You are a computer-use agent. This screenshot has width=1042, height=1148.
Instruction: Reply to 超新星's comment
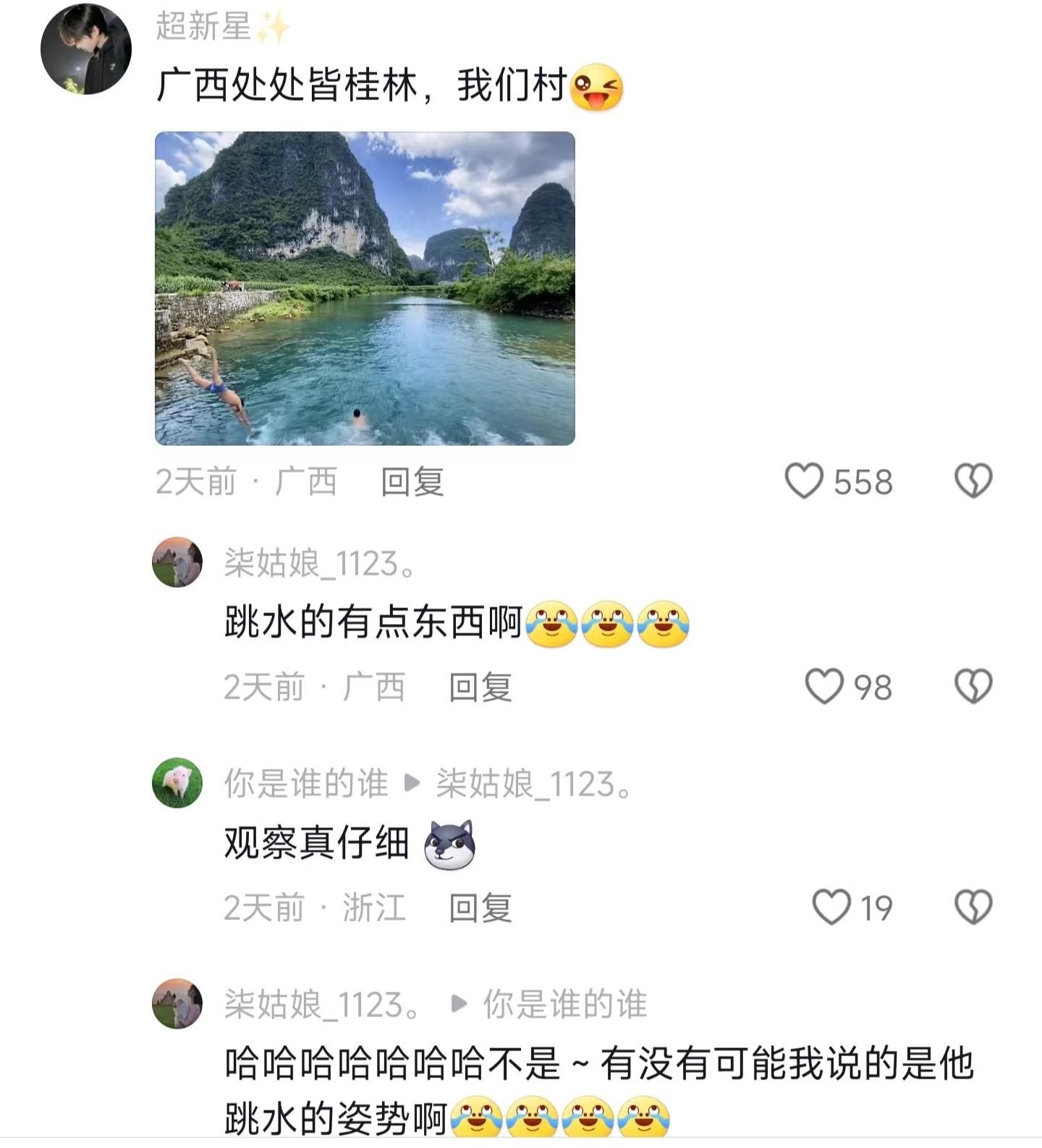[x=412, y=482]
